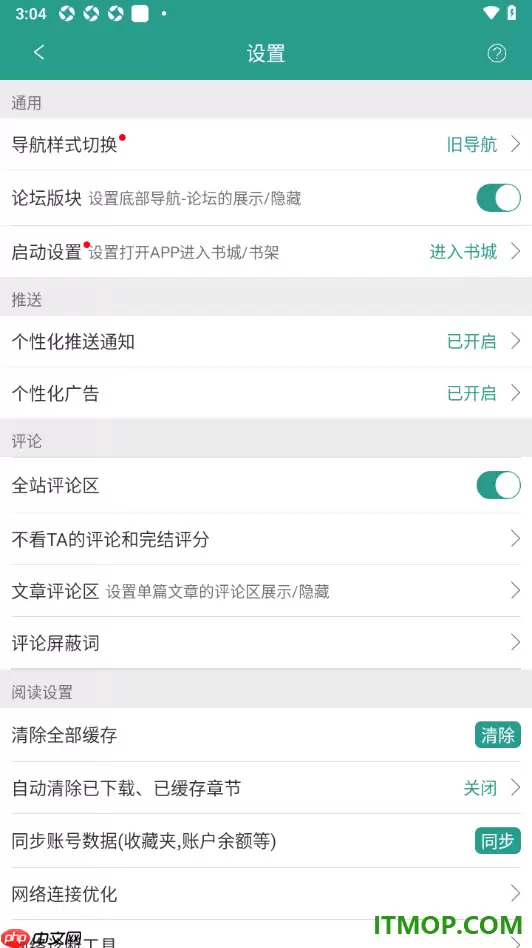Open 个性化推送通知 settings
This screenshot has width=532, height=948.
click(x=266, y=342)
